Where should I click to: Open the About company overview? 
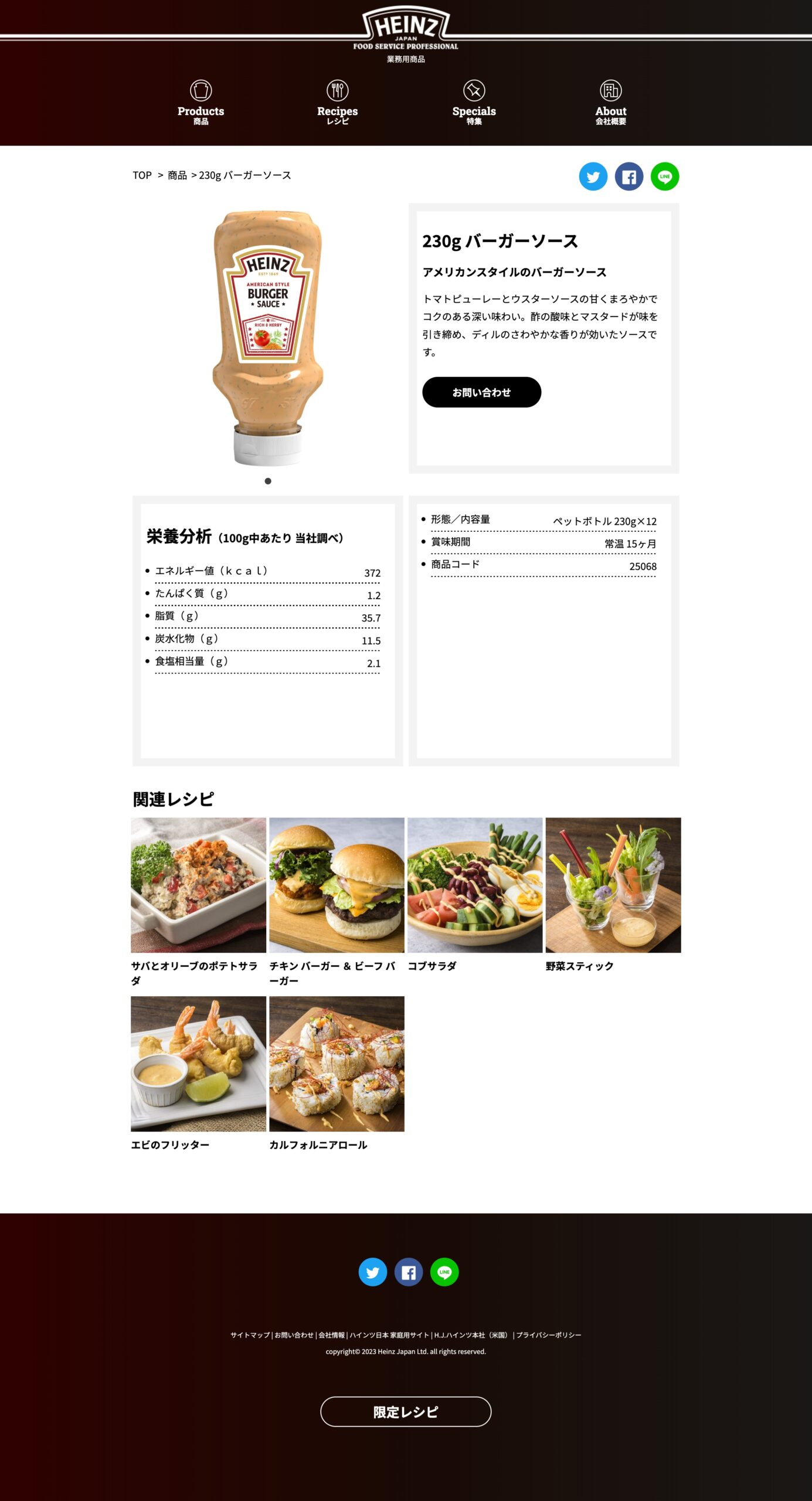click(610, 103)
